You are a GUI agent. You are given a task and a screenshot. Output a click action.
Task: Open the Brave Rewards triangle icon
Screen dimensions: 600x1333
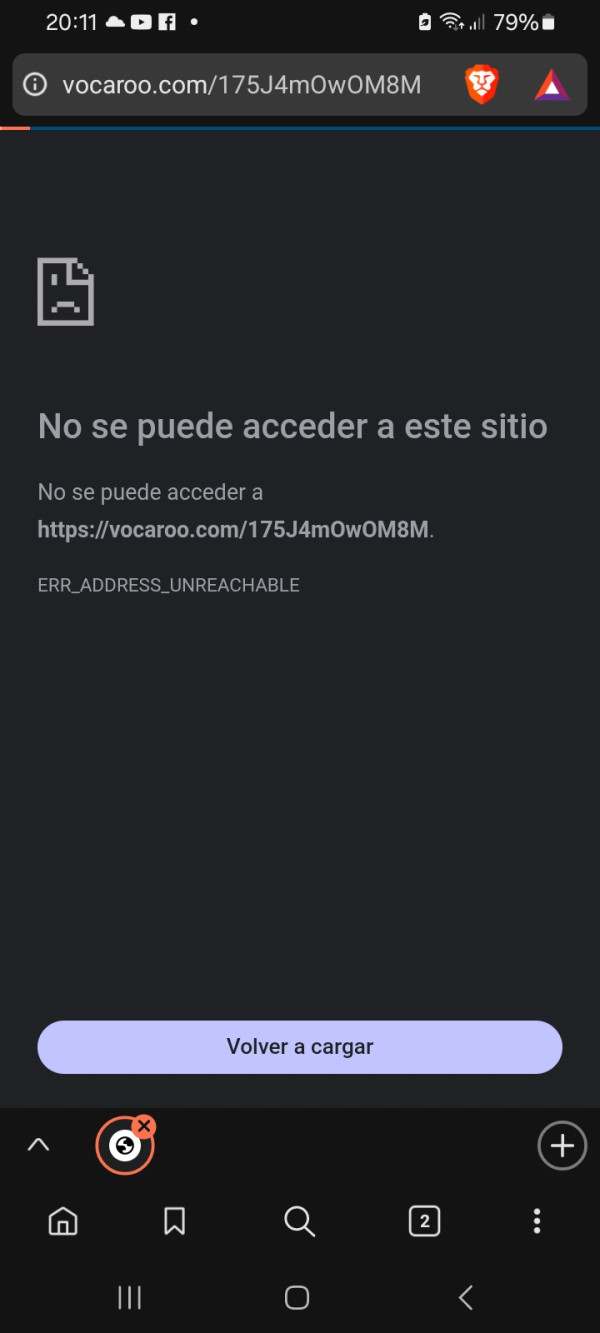point(551,86)
